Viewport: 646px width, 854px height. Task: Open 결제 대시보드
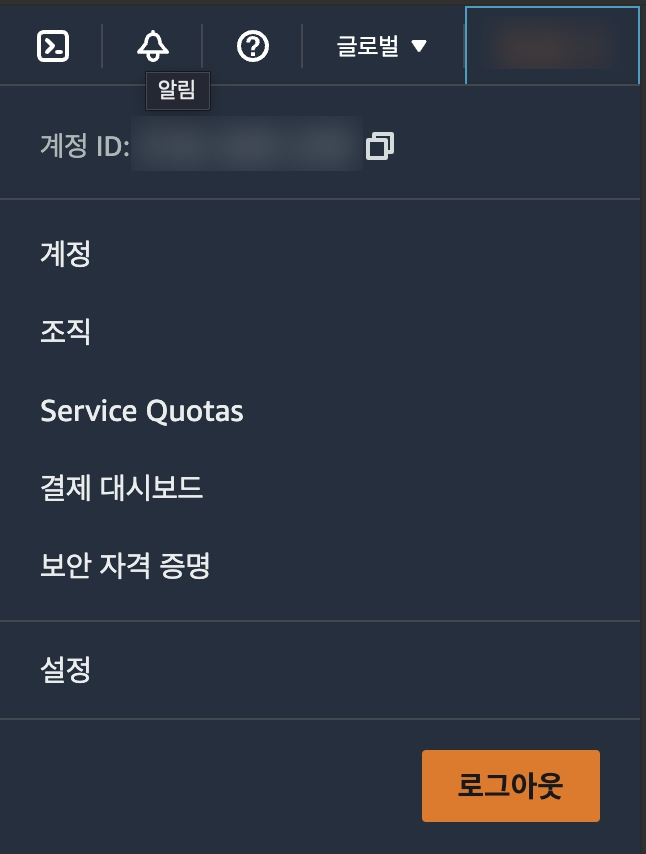pos(122,489)
